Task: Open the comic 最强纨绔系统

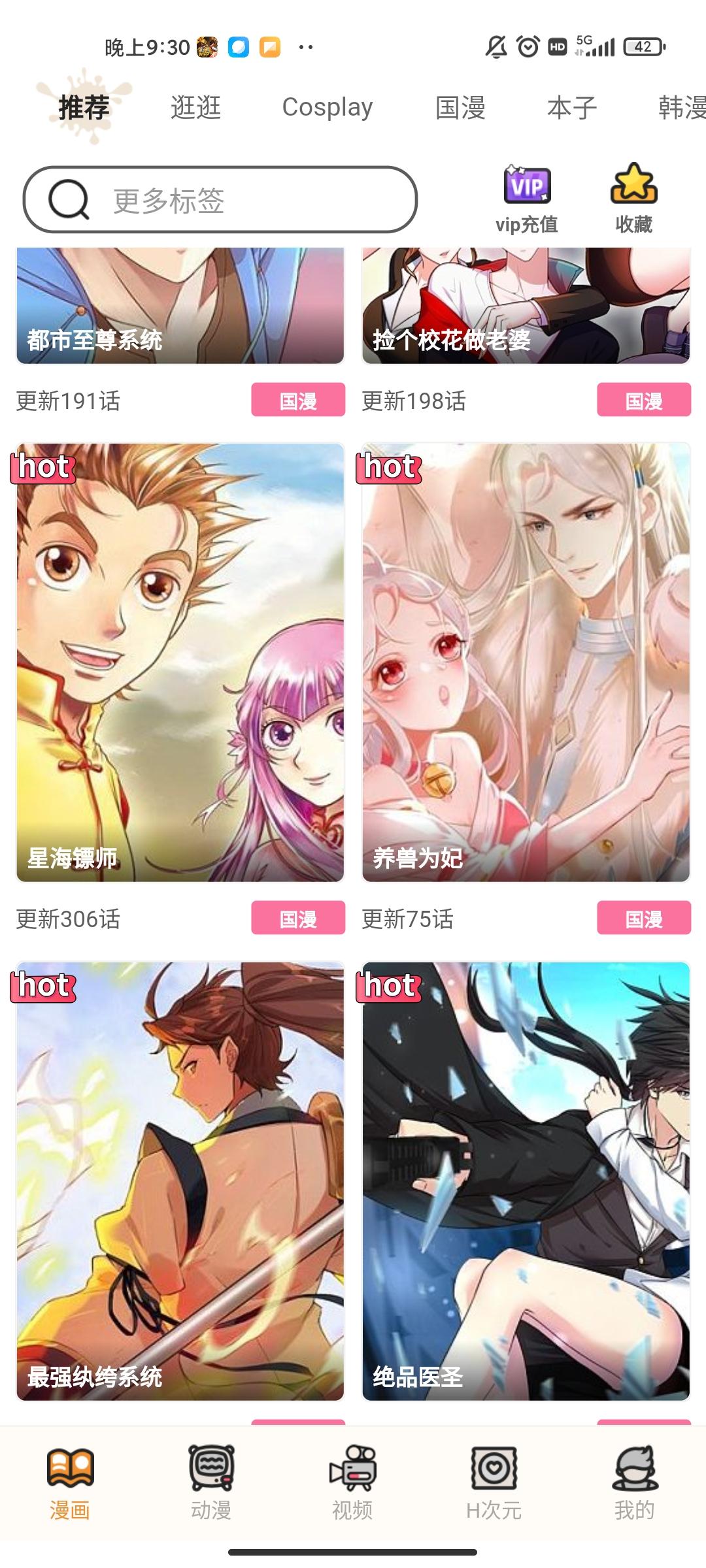Action: coord(180,1181)
